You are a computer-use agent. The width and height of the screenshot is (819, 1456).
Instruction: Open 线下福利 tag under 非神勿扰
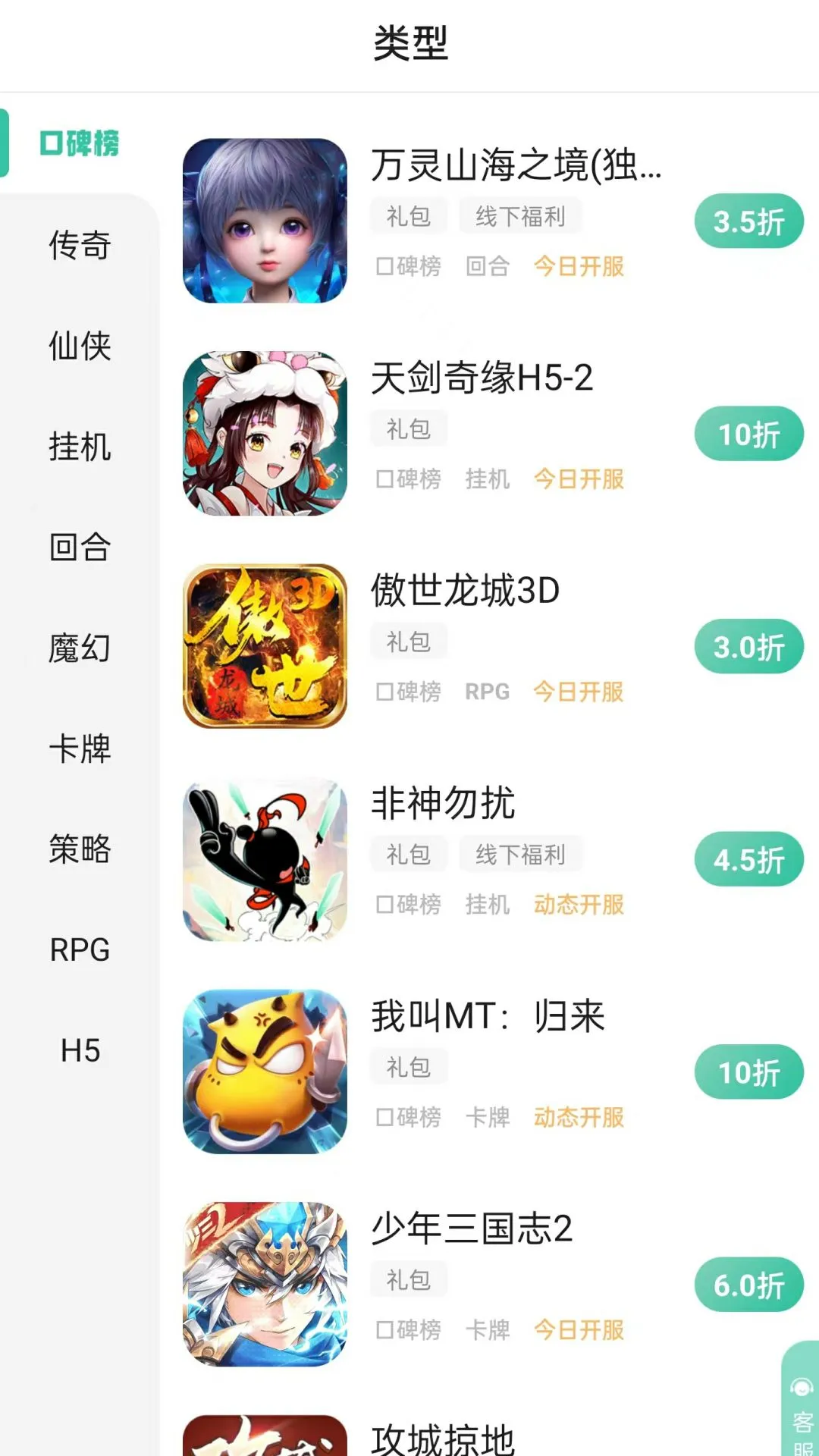521,854
